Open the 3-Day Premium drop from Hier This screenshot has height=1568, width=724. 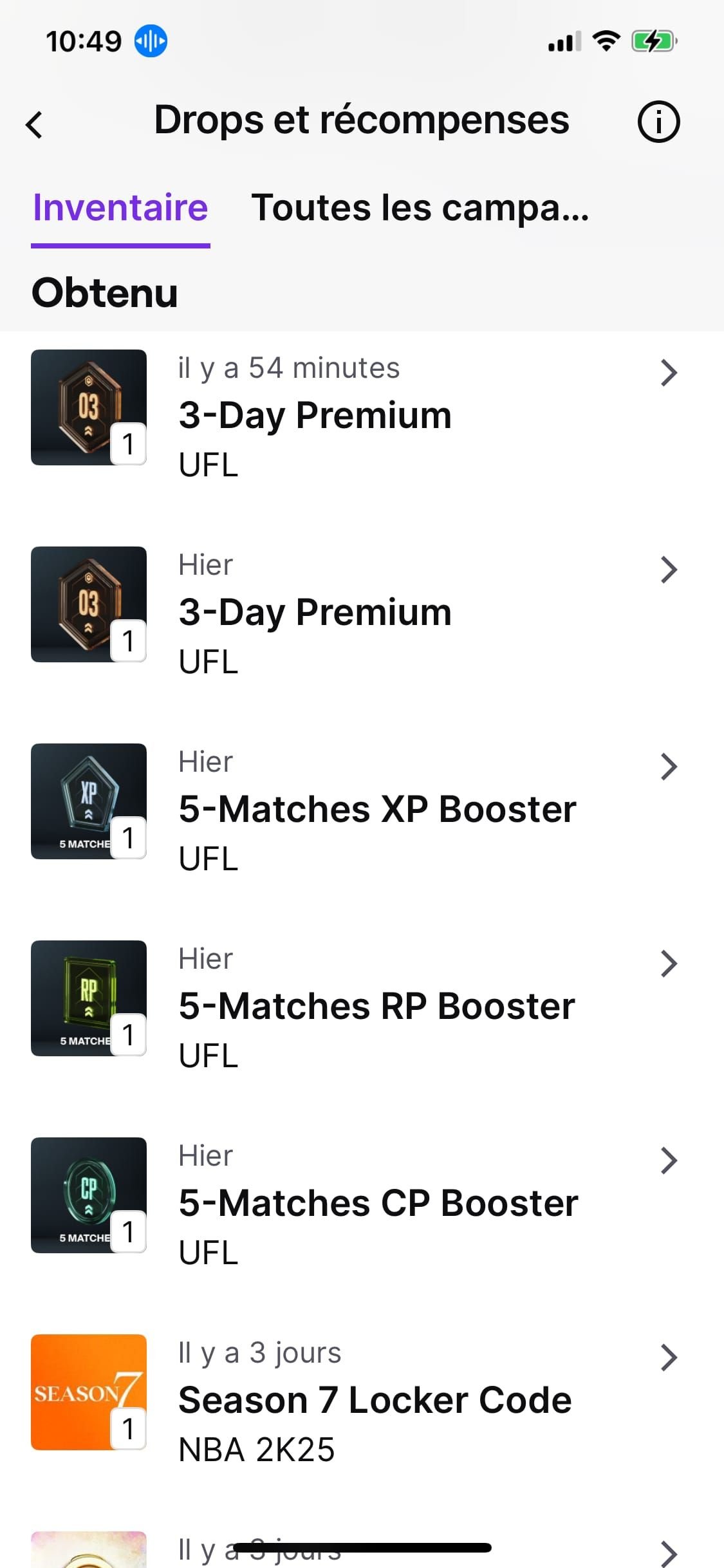click(x=362, y=612)
